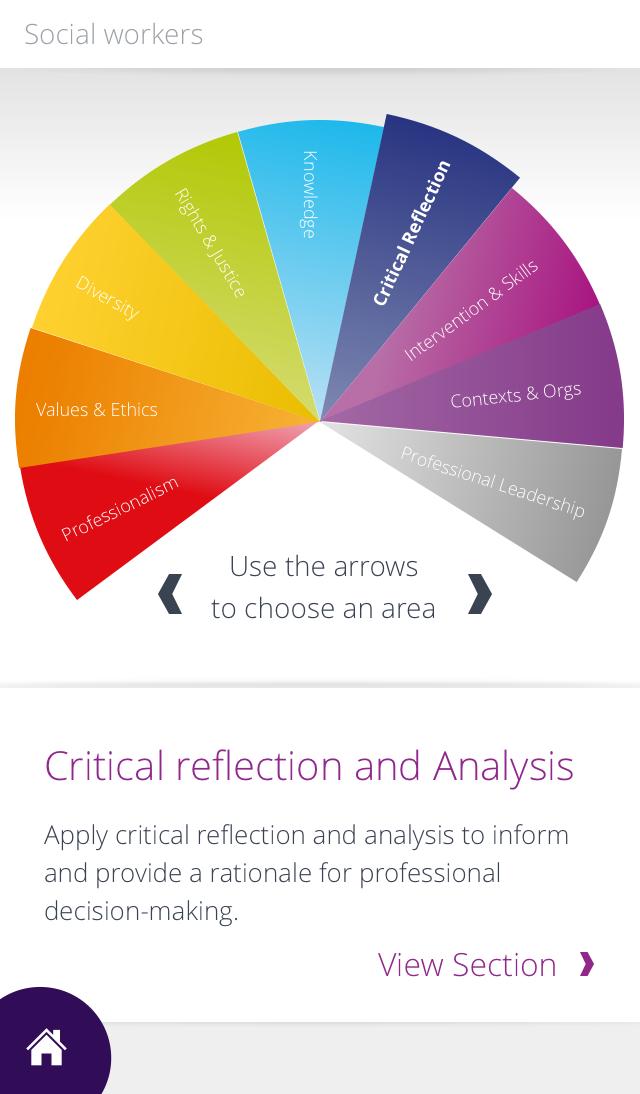The width and height of the screenshot is (640, 1094).
Task: Go to the home screen button
Action: pos(46,1047)
